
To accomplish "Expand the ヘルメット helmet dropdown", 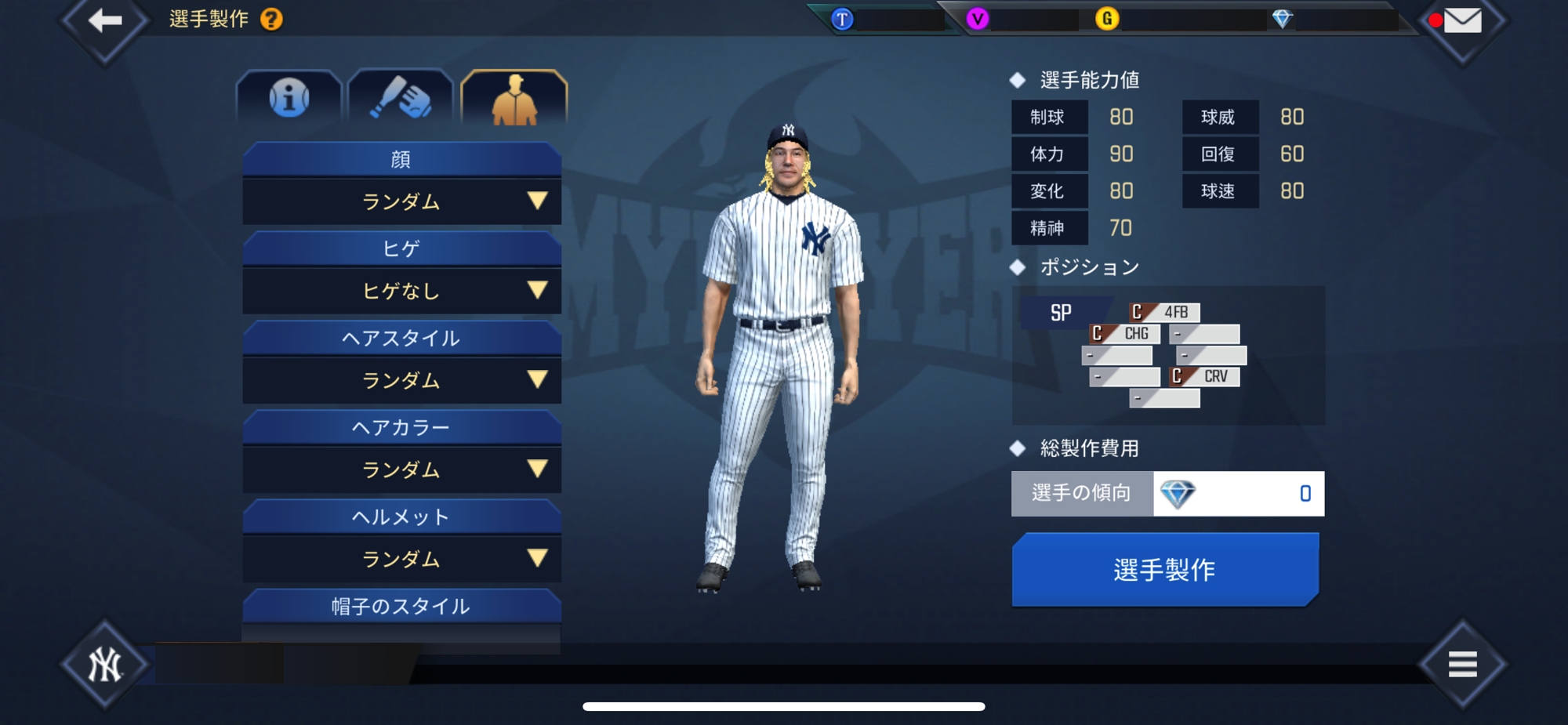I will 401,560.
